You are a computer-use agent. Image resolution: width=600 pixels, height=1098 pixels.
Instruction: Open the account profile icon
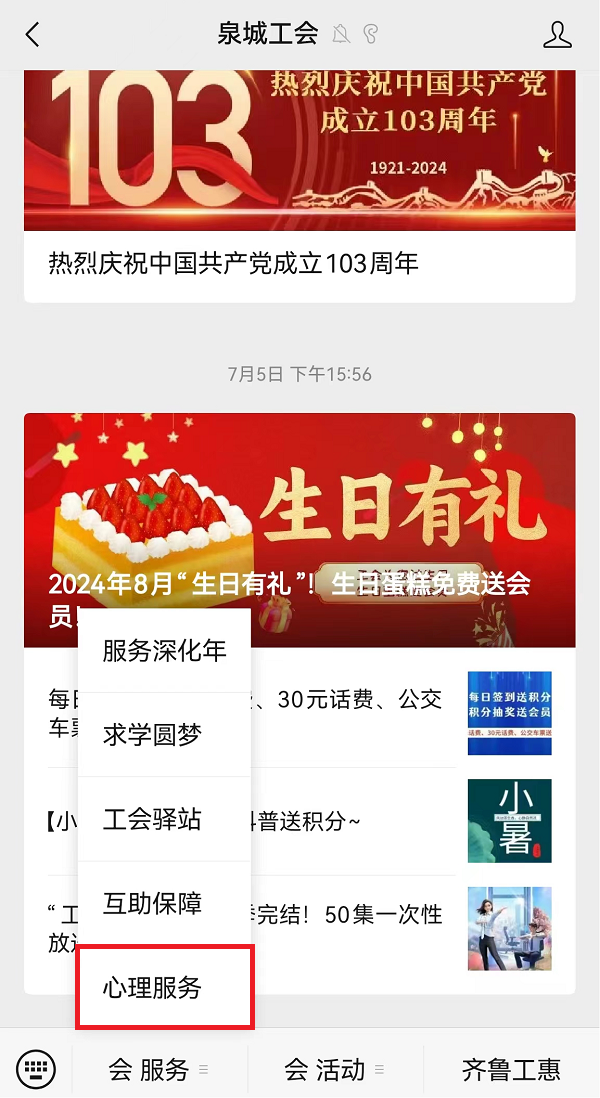coord(557,35)
